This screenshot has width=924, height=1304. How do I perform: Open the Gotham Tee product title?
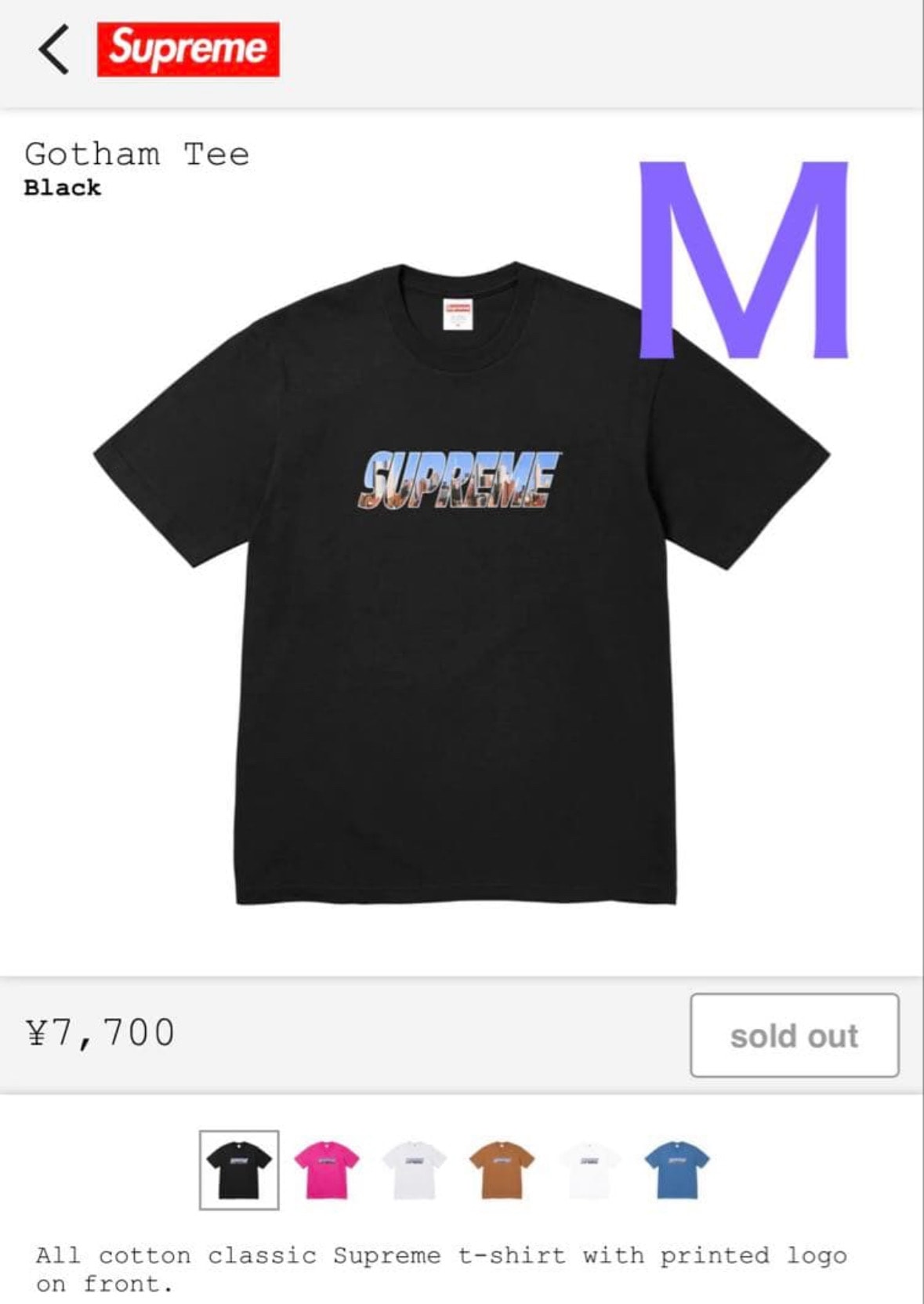click(x=137, y=155)
